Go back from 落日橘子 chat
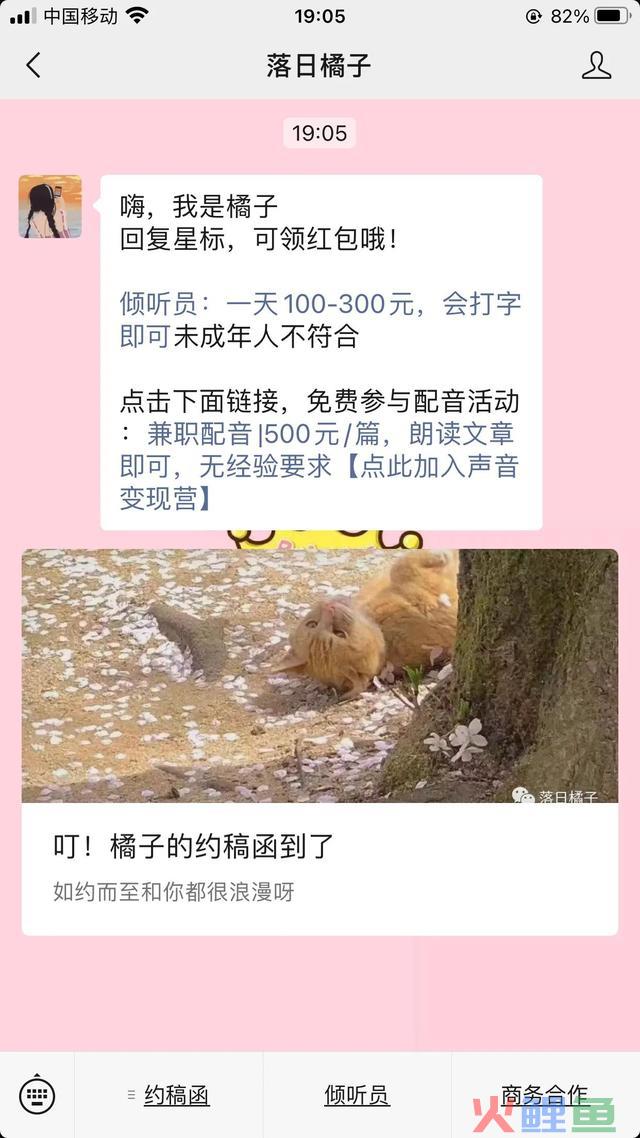The image size is (640, 1138). [33, 66]
